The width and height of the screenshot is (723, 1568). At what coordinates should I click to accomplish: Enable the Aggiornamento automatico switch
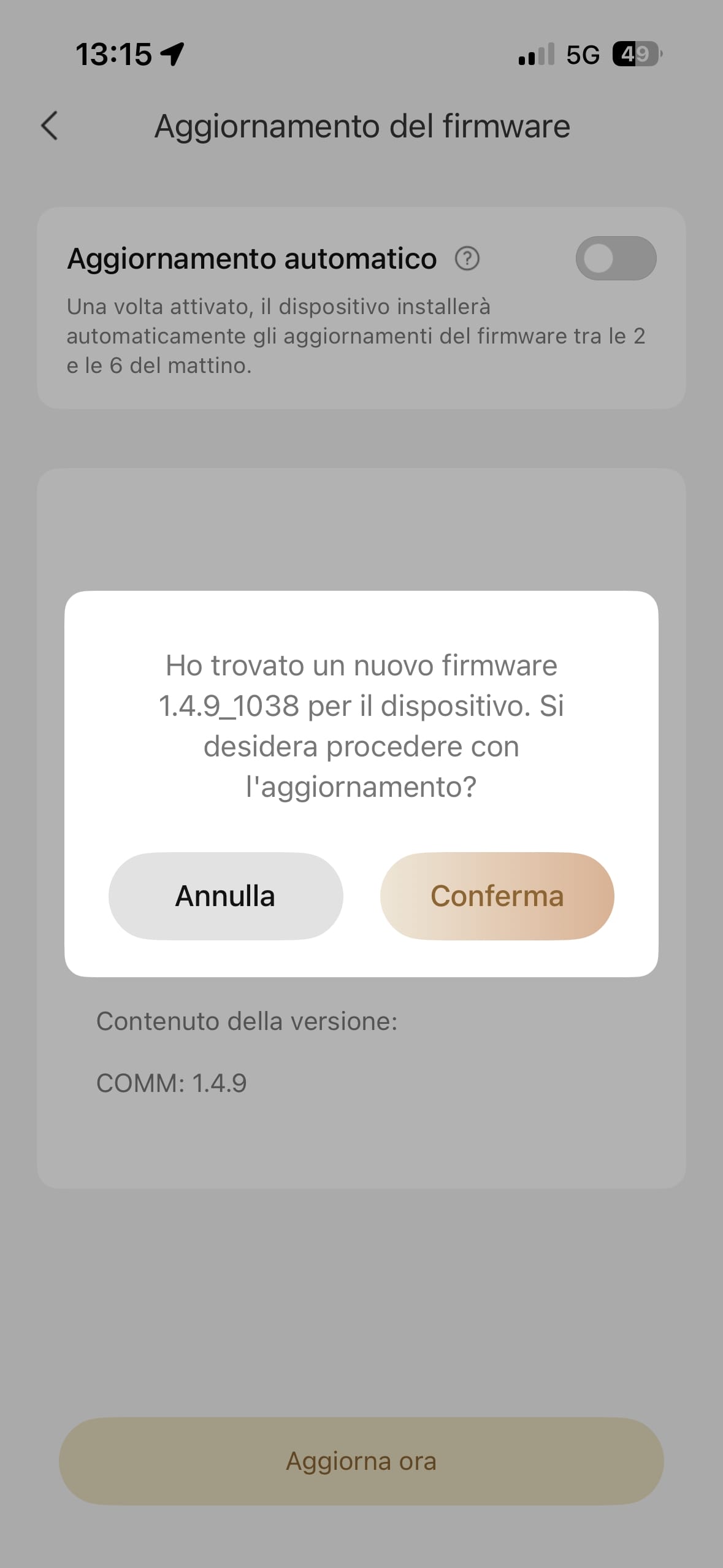click(x=615, y=258)
